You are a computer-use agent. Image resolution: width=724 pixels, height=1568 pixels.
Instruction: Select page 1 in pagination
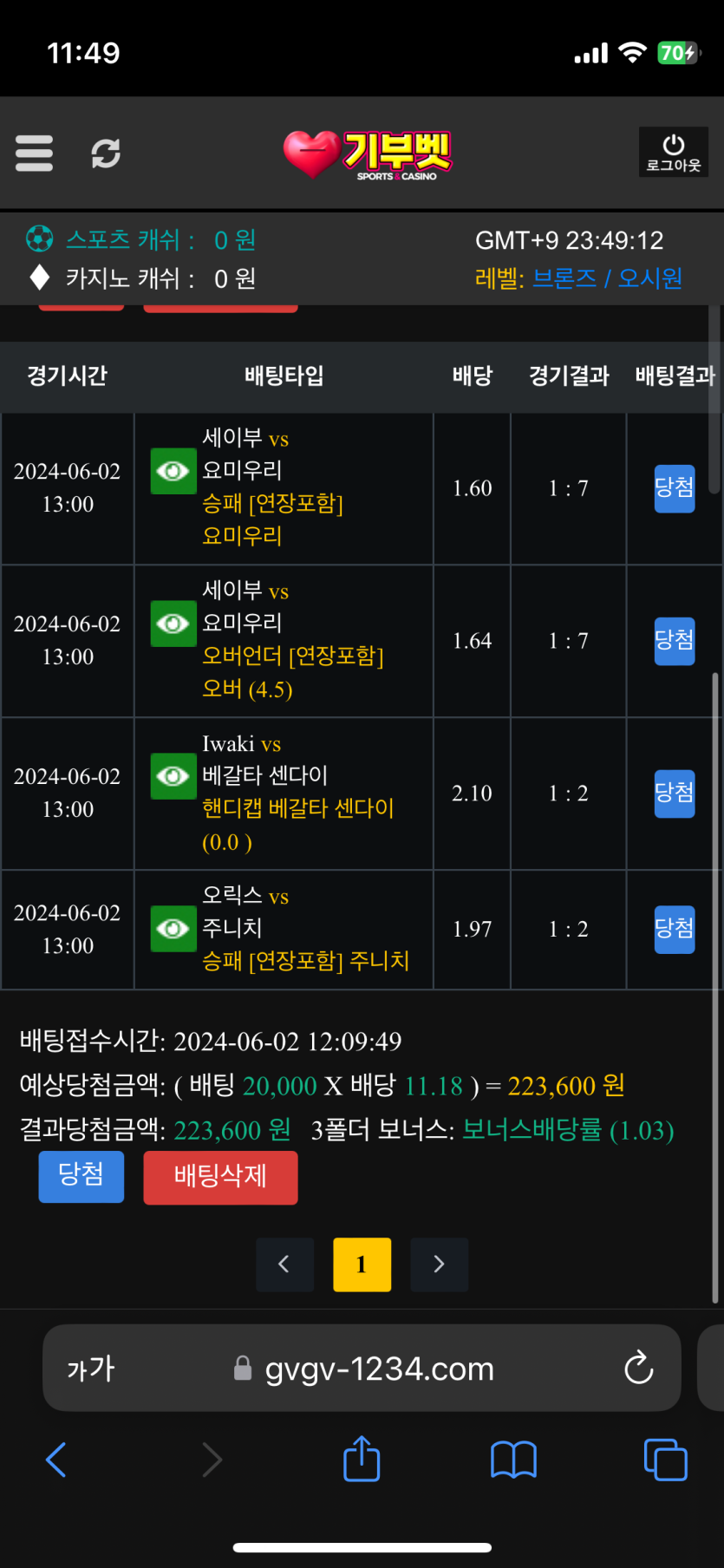click(x=362, y=1264)
